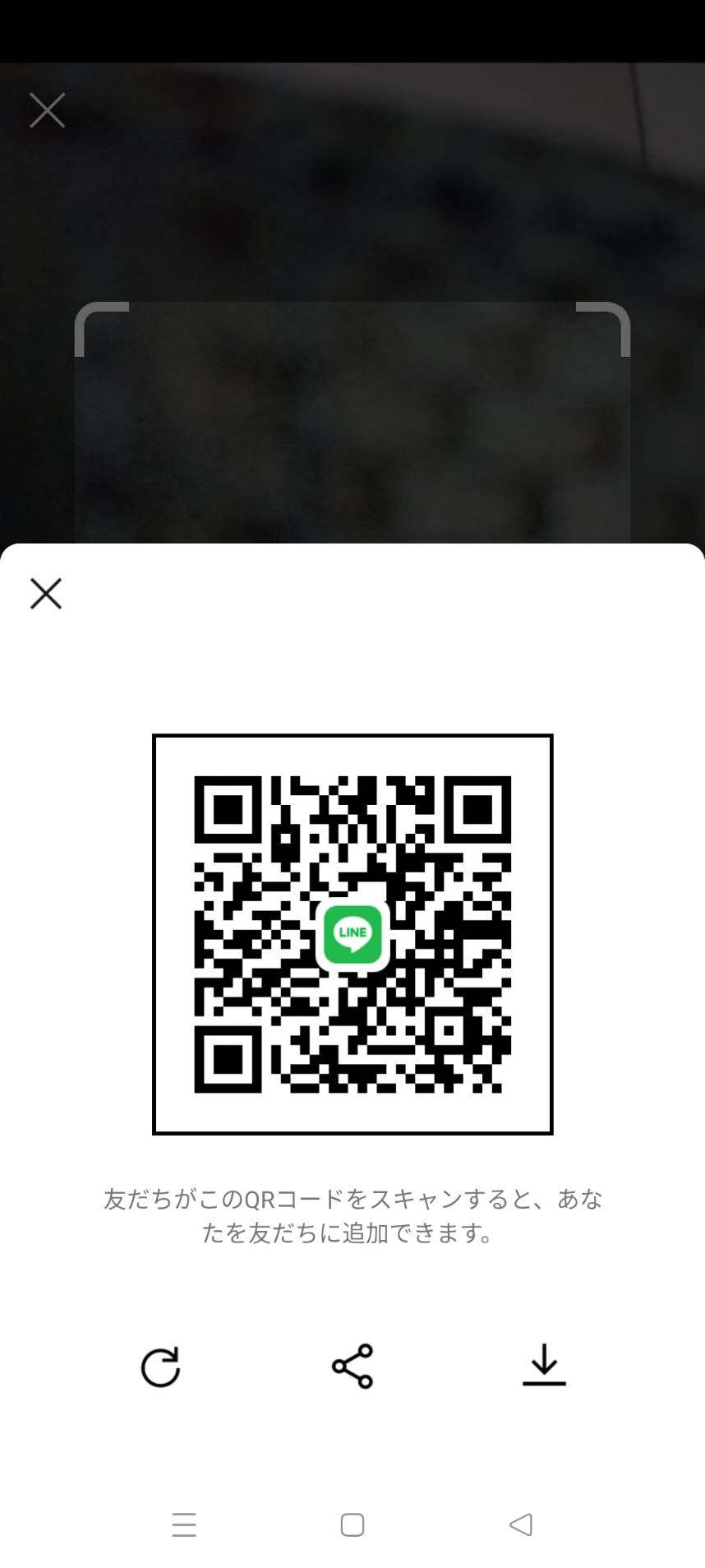705x1568 pixels.
Task: Go back using system navigation
Action: (521, 1524)
